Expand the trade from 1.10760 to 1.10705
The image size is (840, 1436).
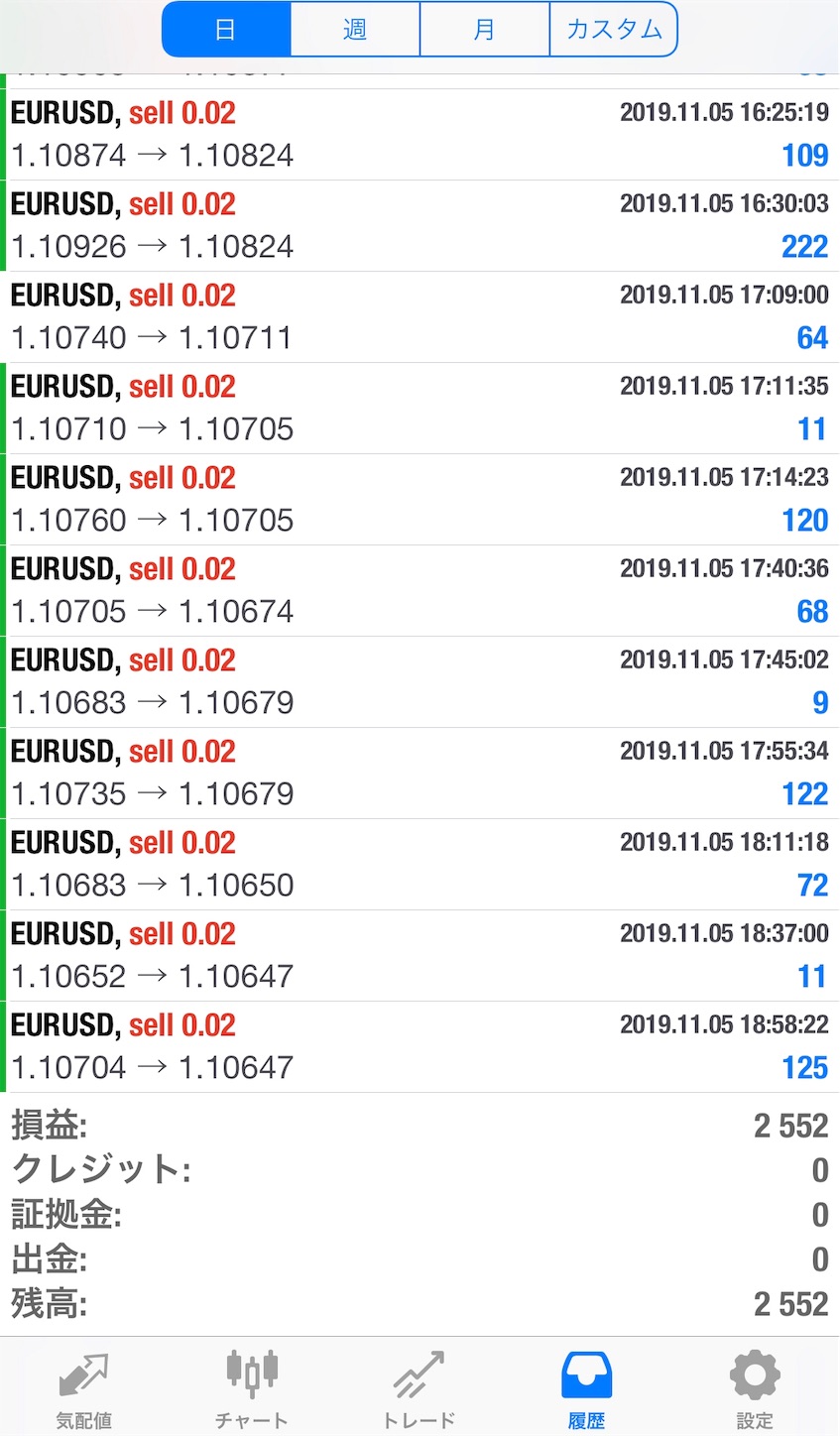(x=420, y=500)
